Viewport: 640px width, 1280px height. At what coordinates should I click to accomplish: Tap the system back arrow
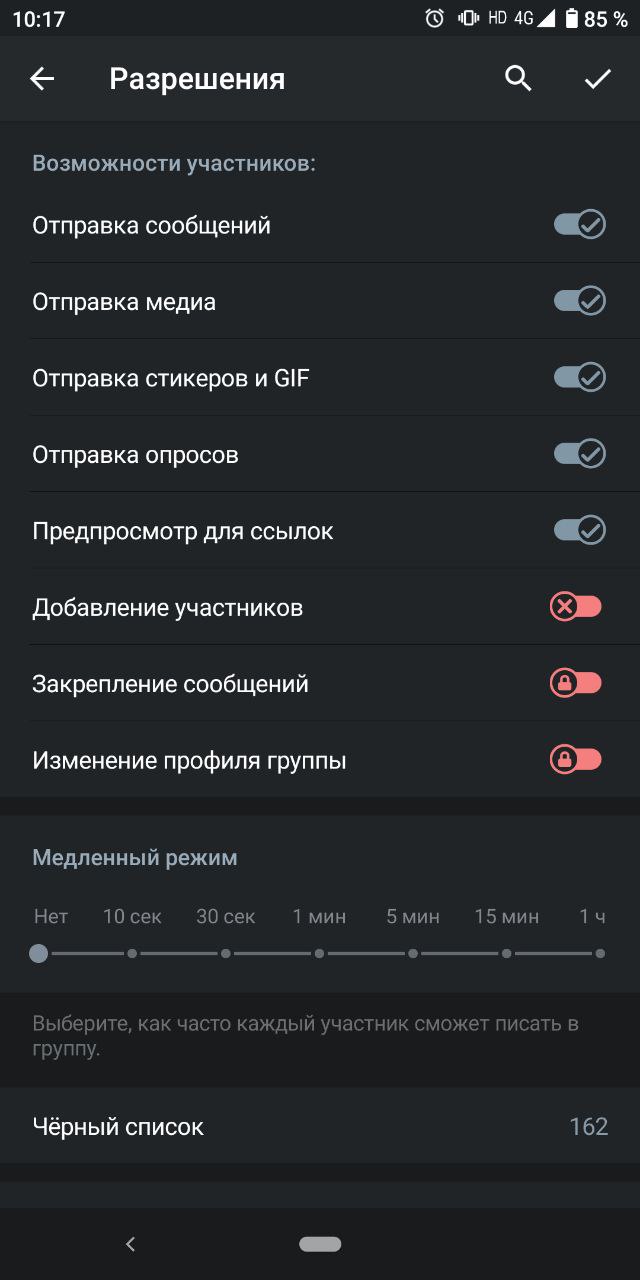coord(130,1244)
